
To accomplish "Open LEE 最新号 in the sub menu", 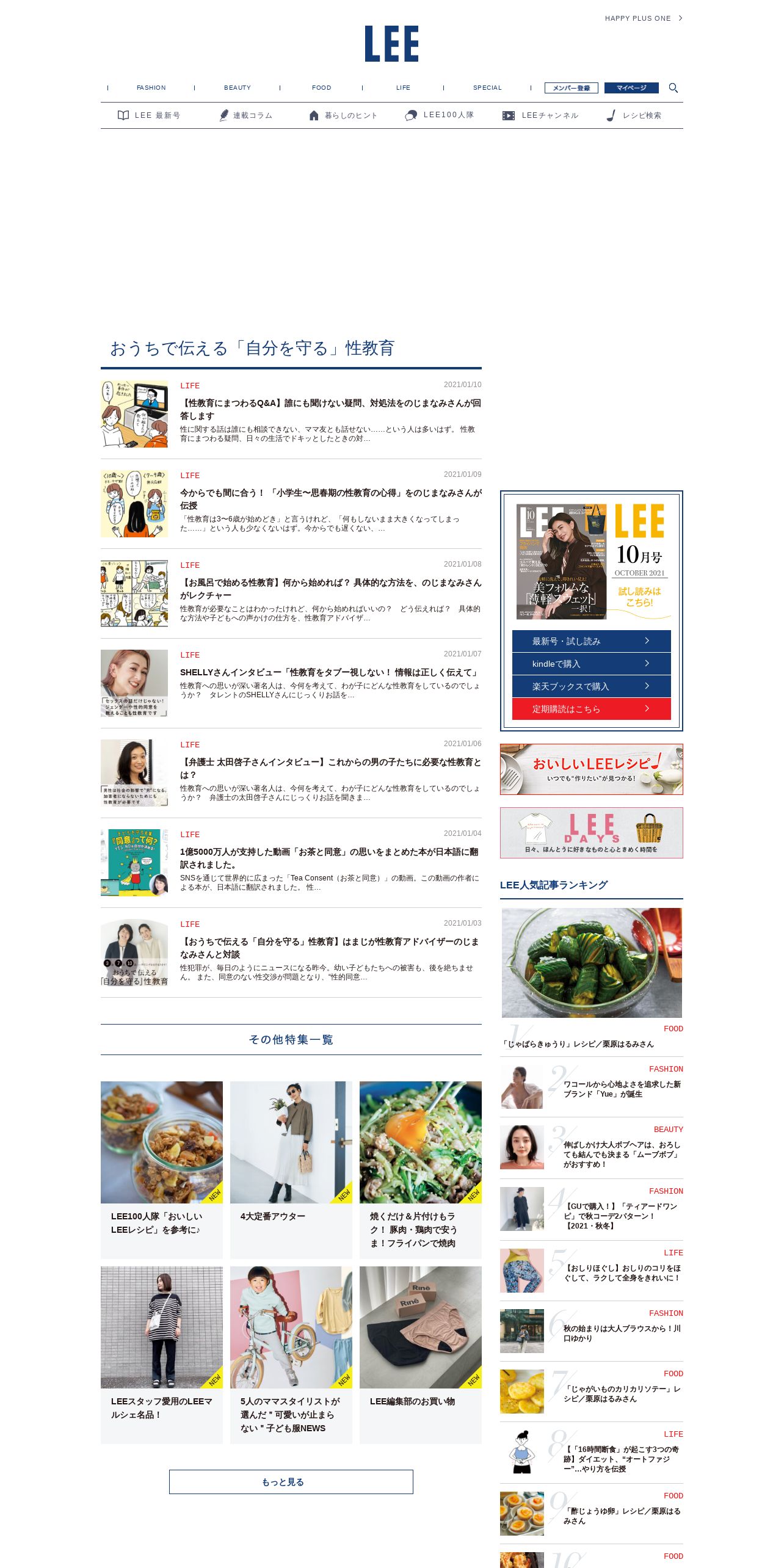I will click(x=149, y=115).
